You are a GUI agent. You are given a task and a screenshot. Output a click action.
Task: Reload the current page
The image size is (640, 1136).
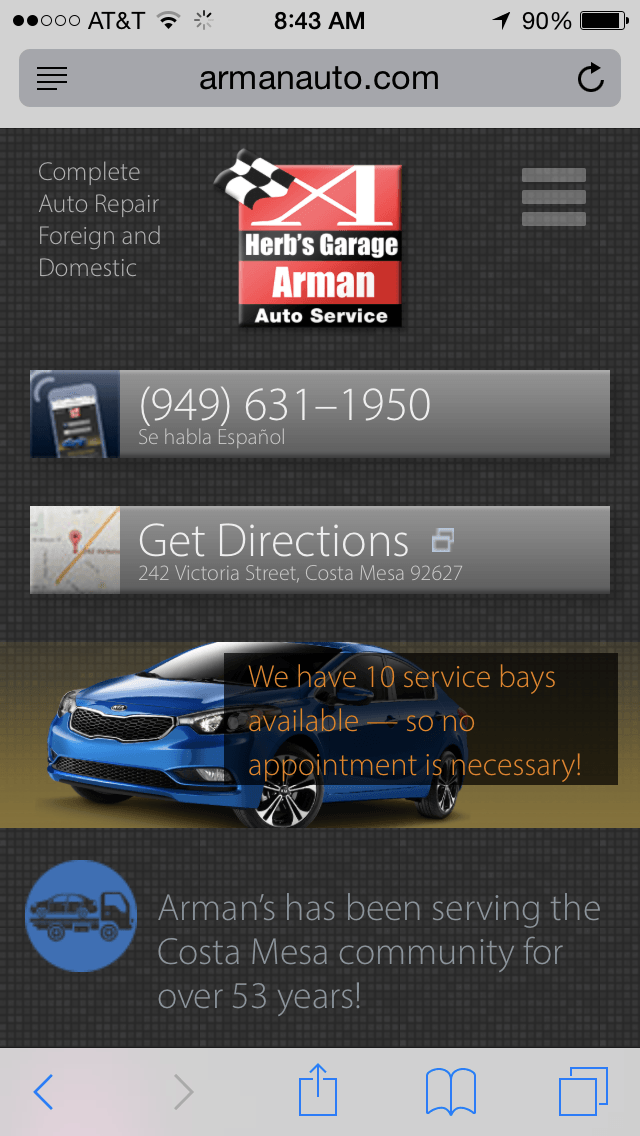tap(591, 78)
